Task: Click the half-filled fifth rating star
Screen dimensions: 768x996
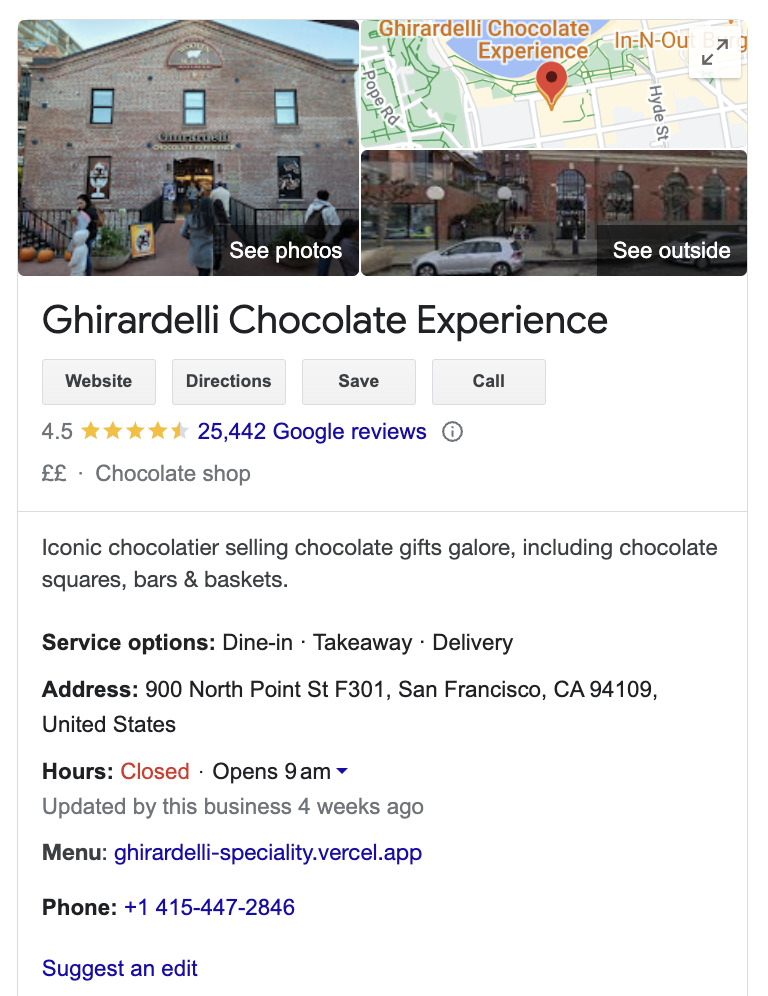Action: tap(177, 431)
